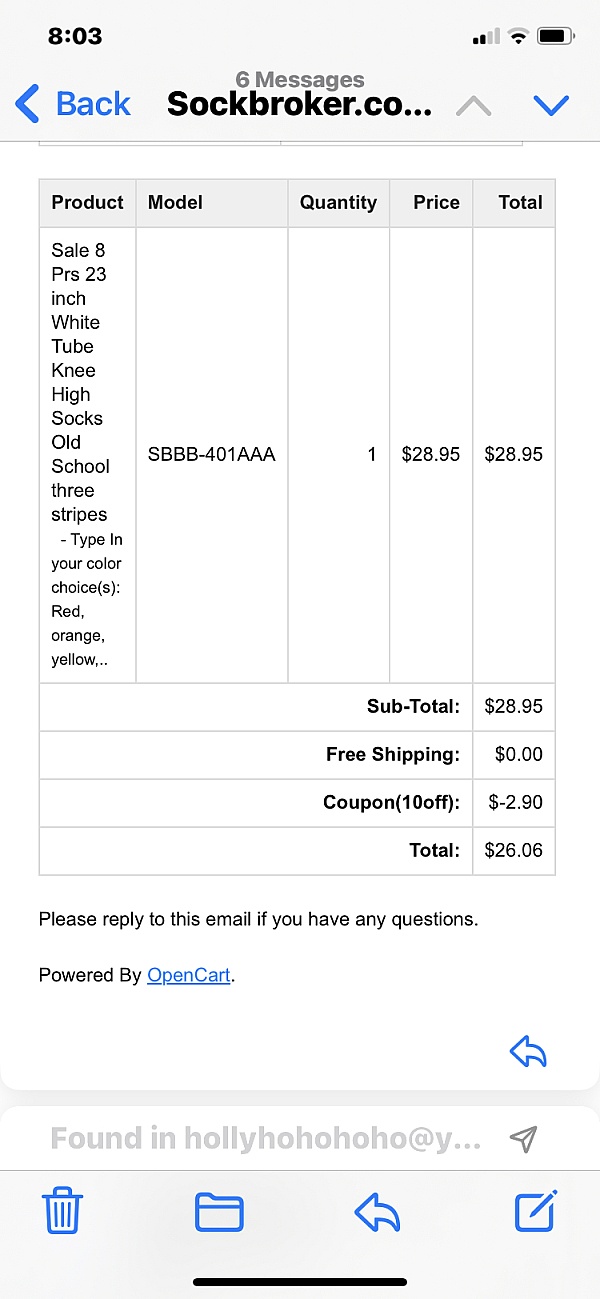This screenshot has width=600, height=1299.
Task: Go back to the inbox list
Action: click(x=73, y=103)
